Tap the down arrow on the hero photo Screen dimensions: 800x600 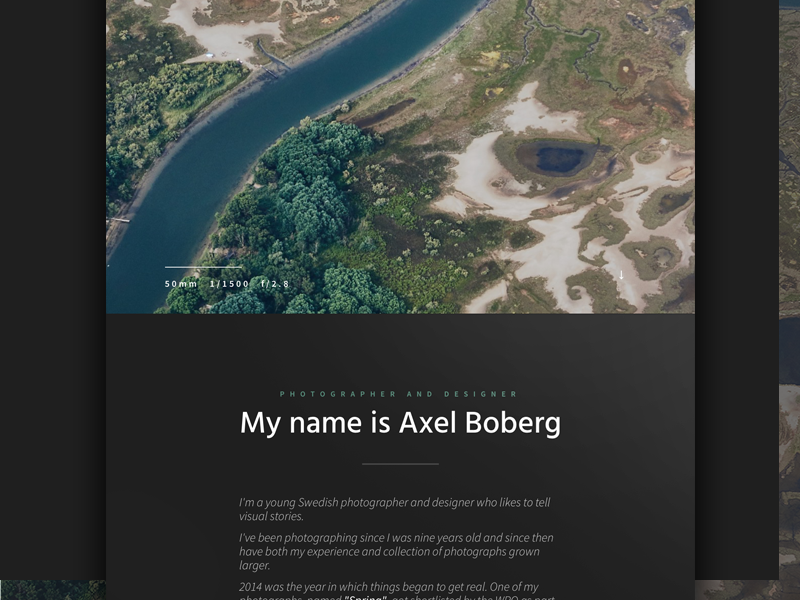(621, 274)
